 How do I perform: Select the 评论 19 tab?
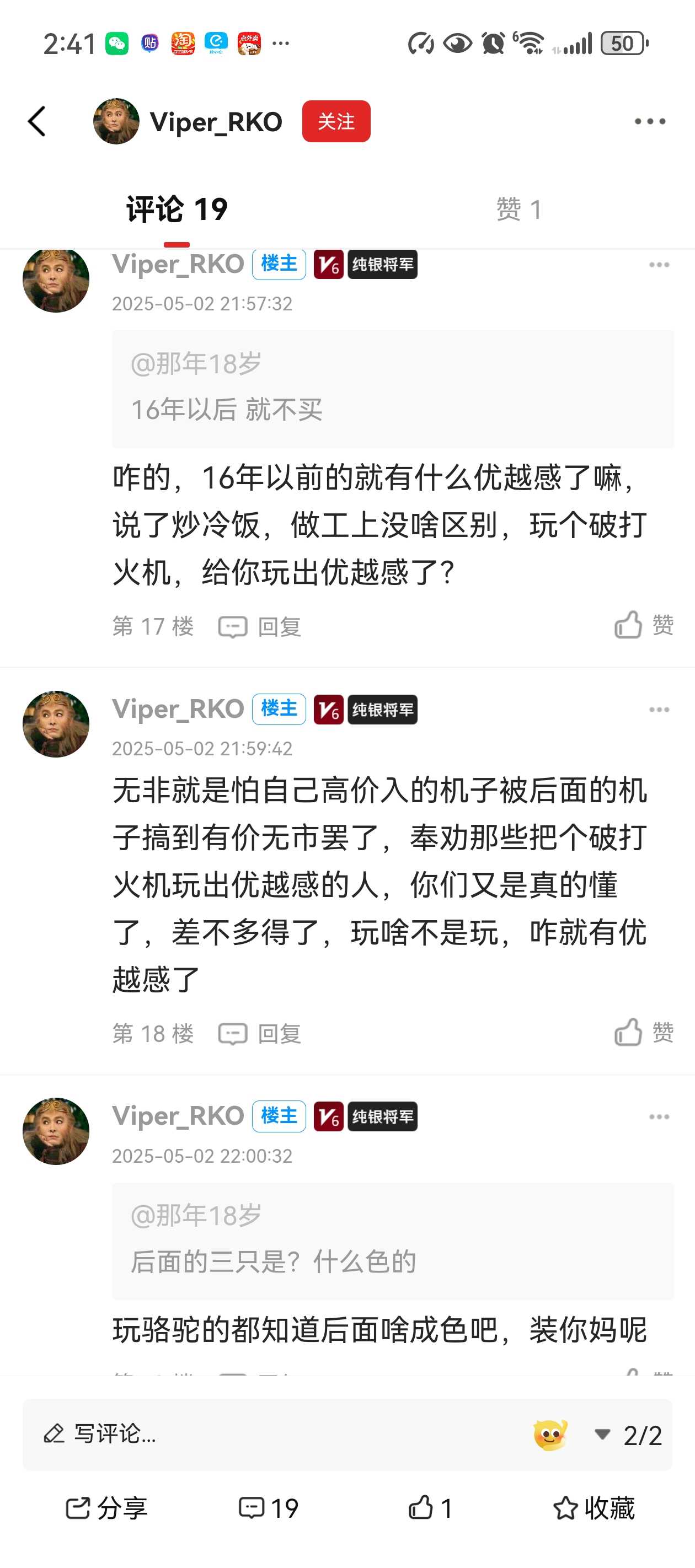point(177,210)
